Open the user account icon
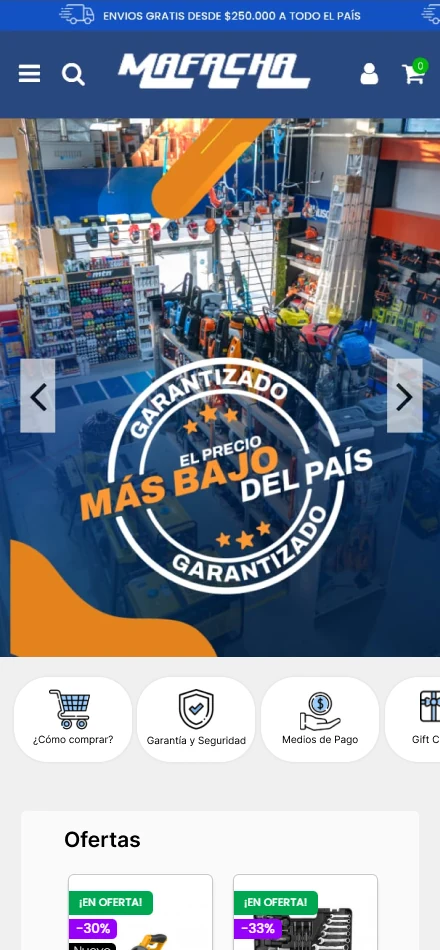440x950 pixels. pos(369,74)
